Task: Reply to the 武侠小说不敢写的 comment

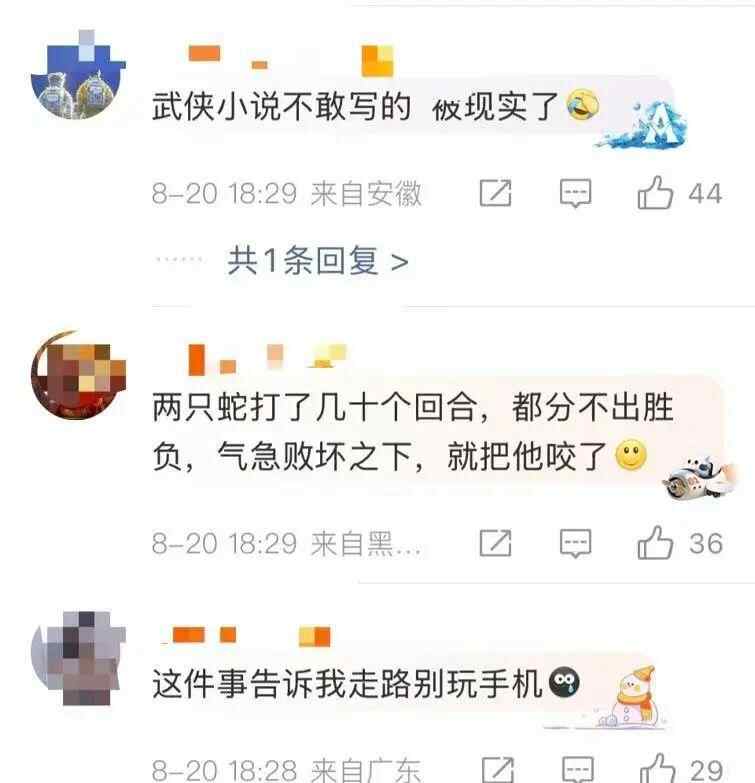Action: click(575, 193)
